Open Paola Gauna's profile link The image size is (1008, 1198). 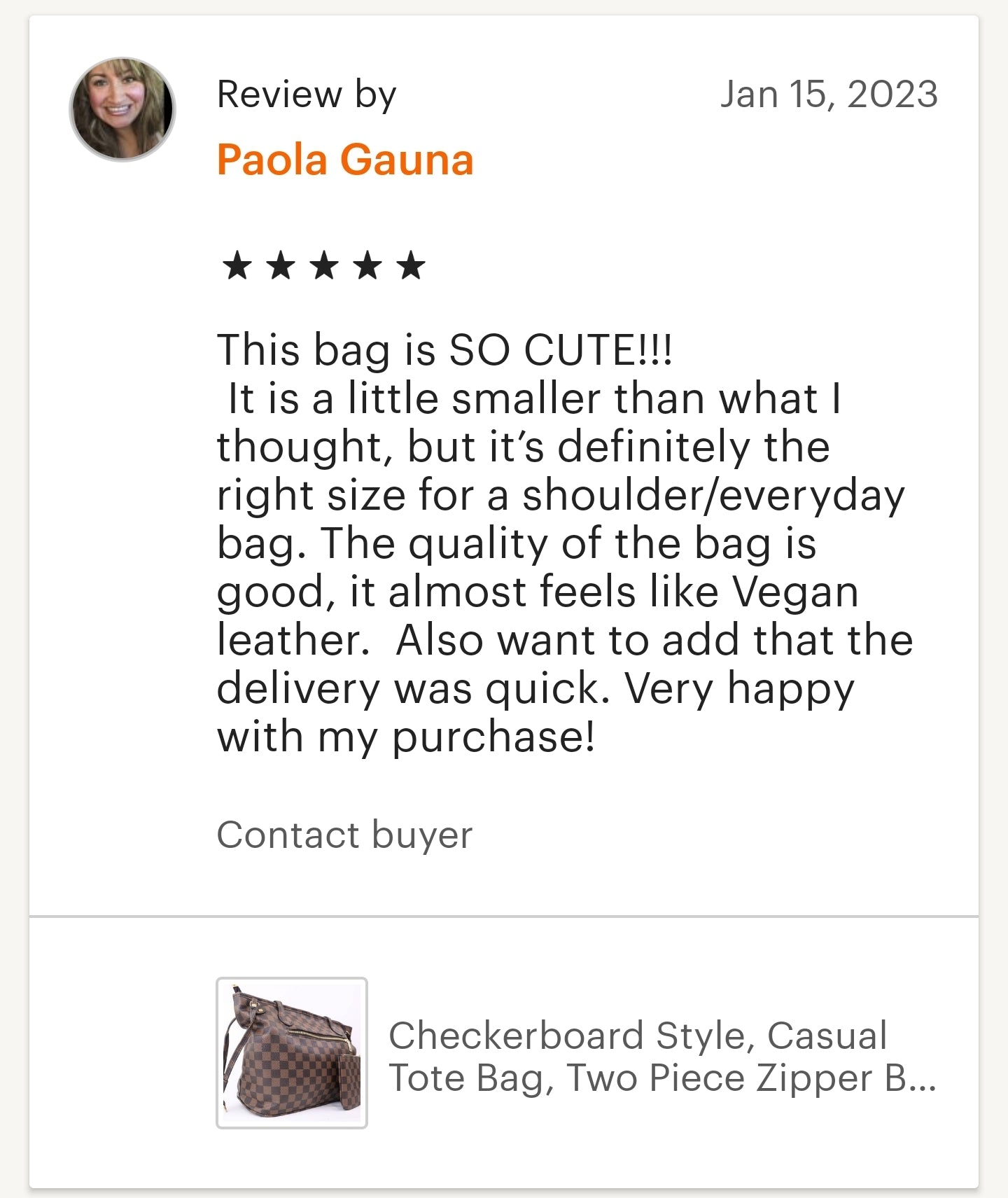[x=345, y=160]
